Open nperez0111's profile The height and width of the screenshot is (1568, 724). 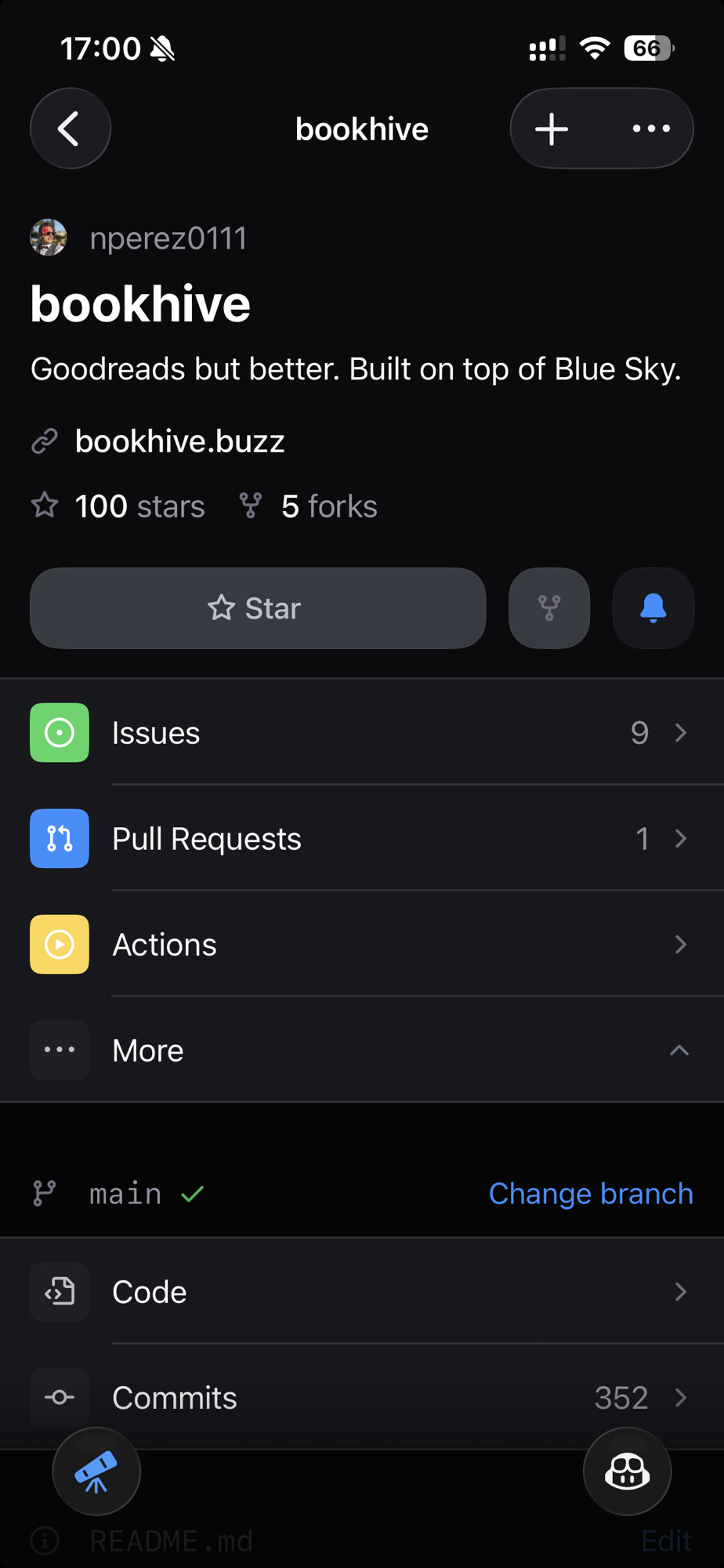168,238
